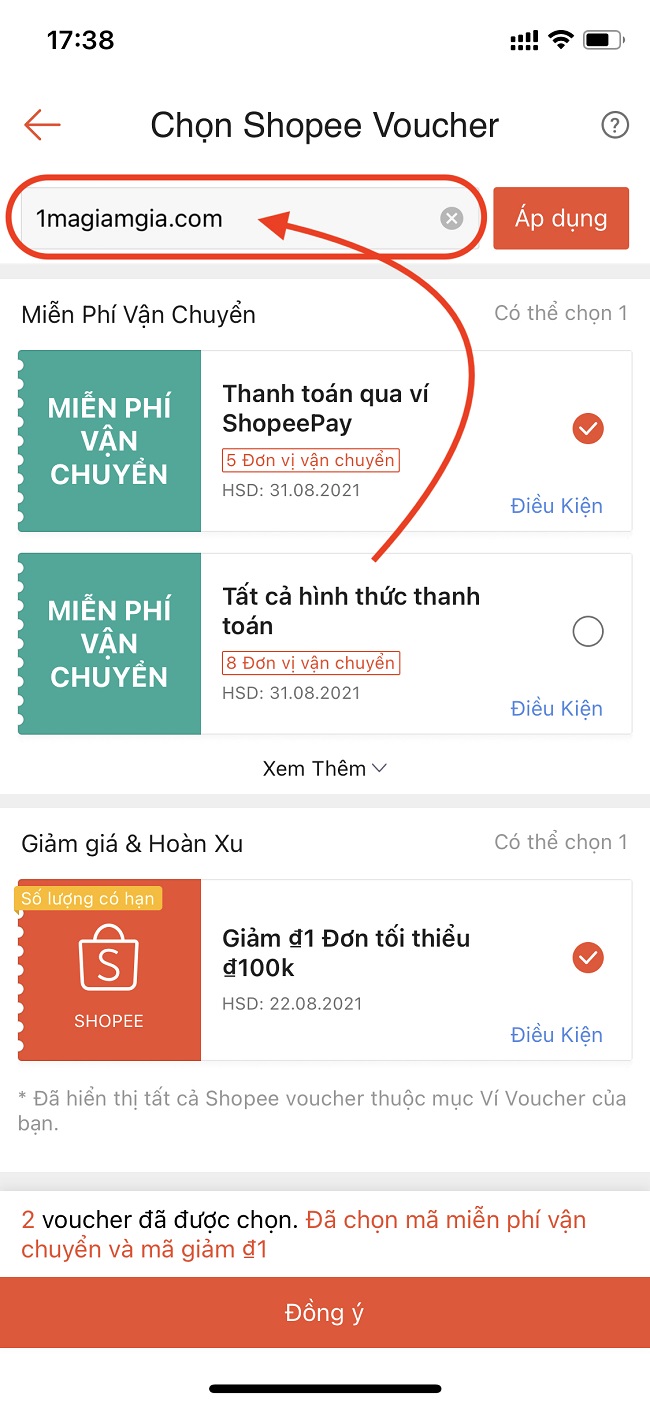Viewport: 650px width, 1407px height.
Task: Open the help question mark icon
Action: [x=614, y=125]
